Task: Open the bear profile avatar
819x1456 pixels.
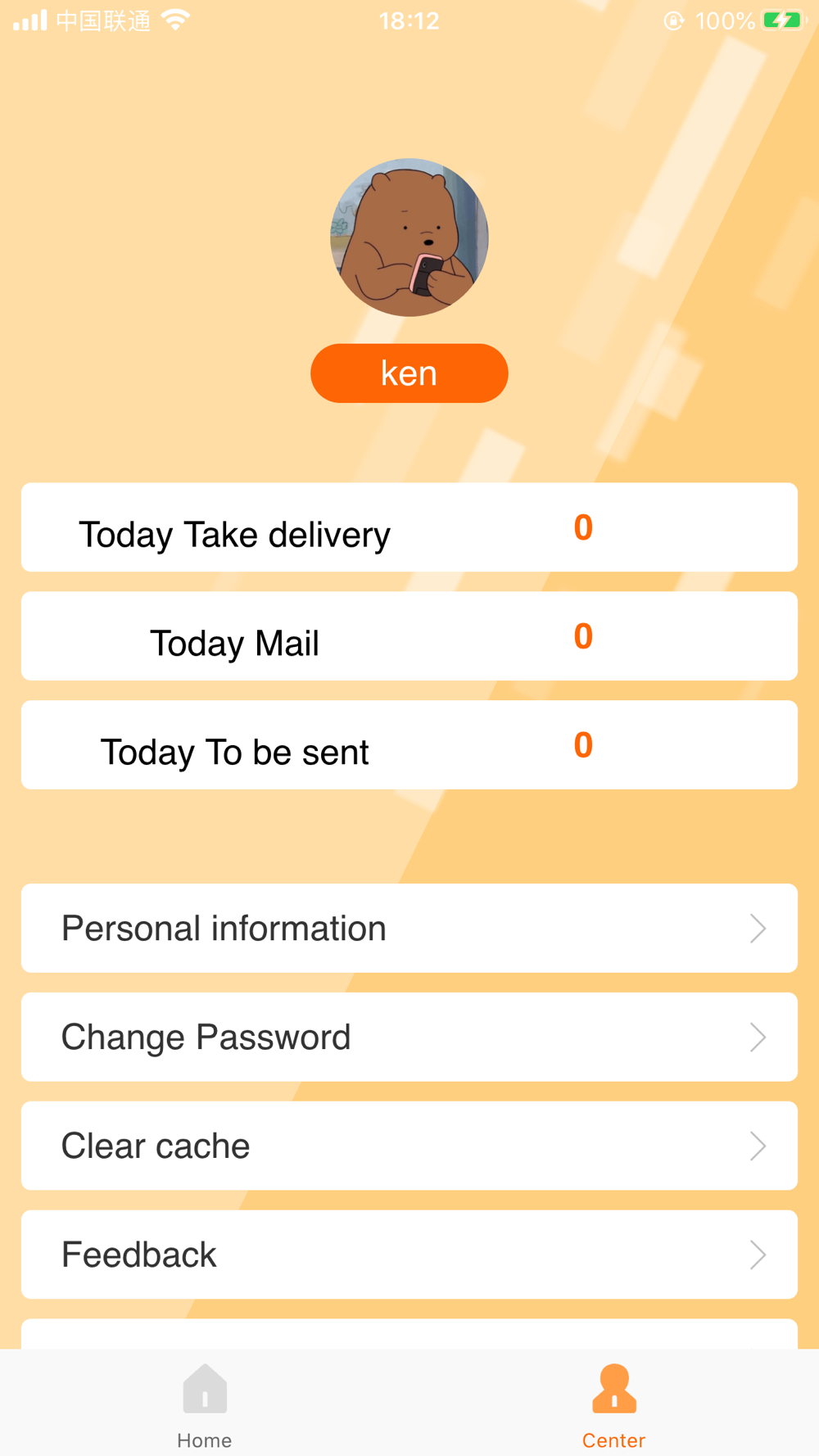Action: coord(409,237)
